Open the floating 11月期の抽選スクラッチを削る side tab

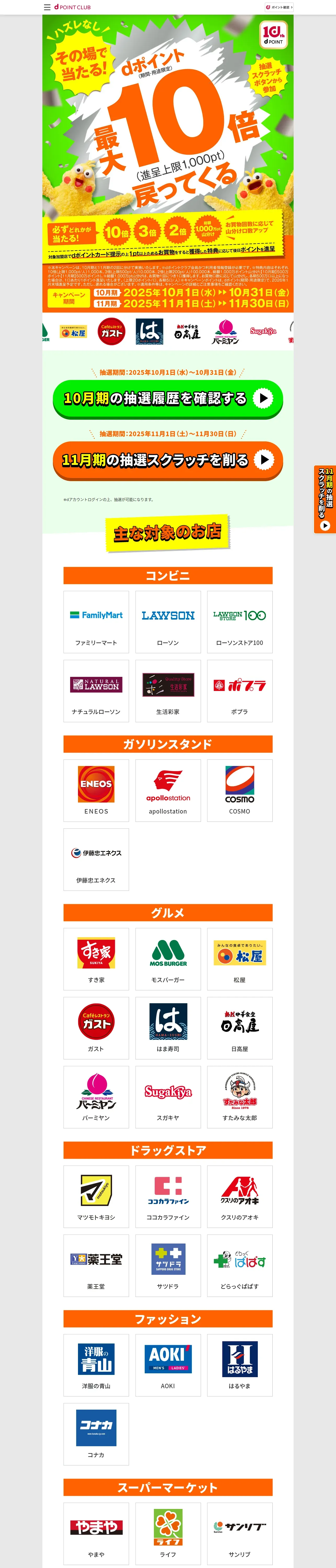point(325,499)
